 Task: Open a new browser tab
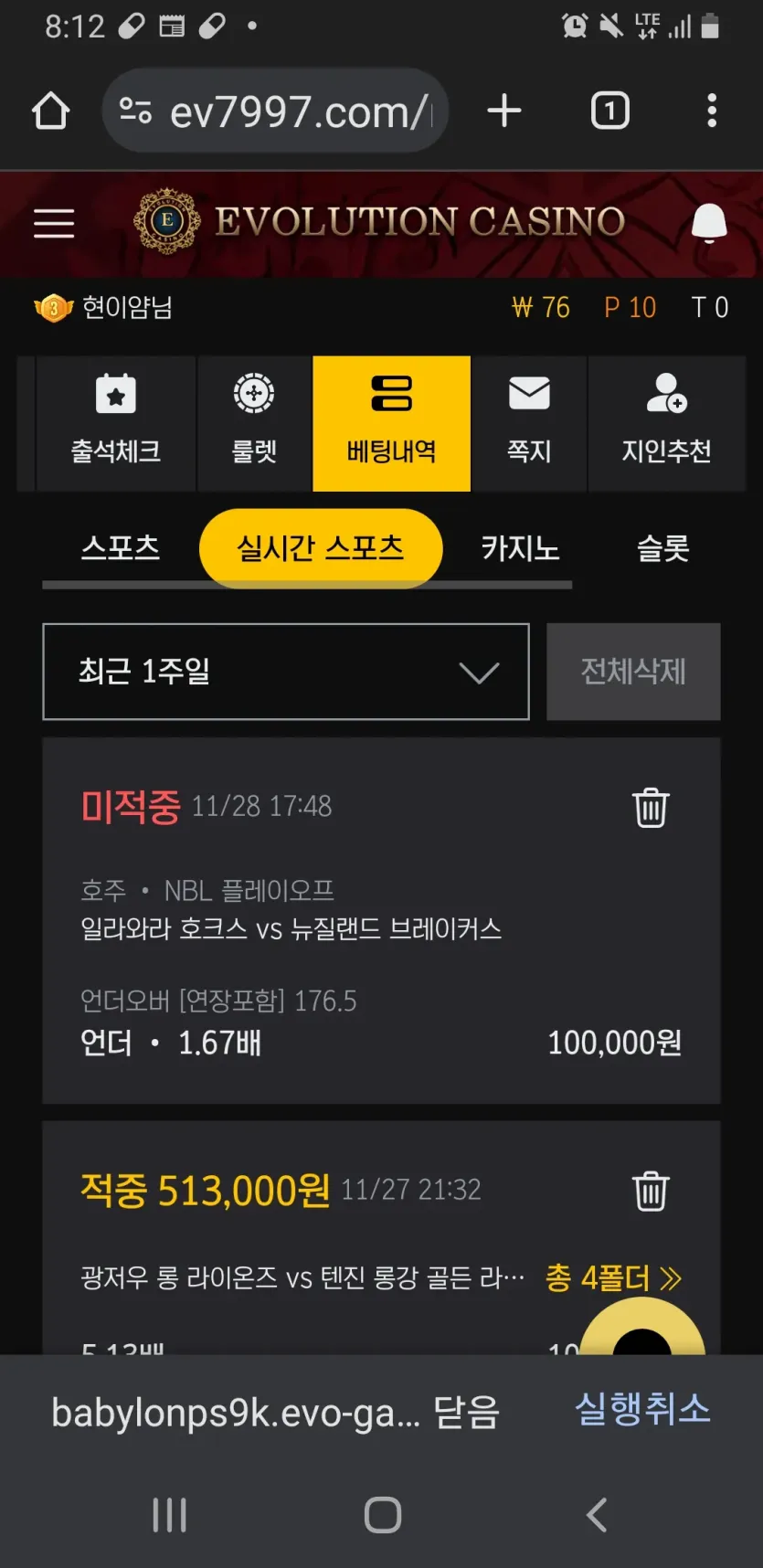(504, 111)
